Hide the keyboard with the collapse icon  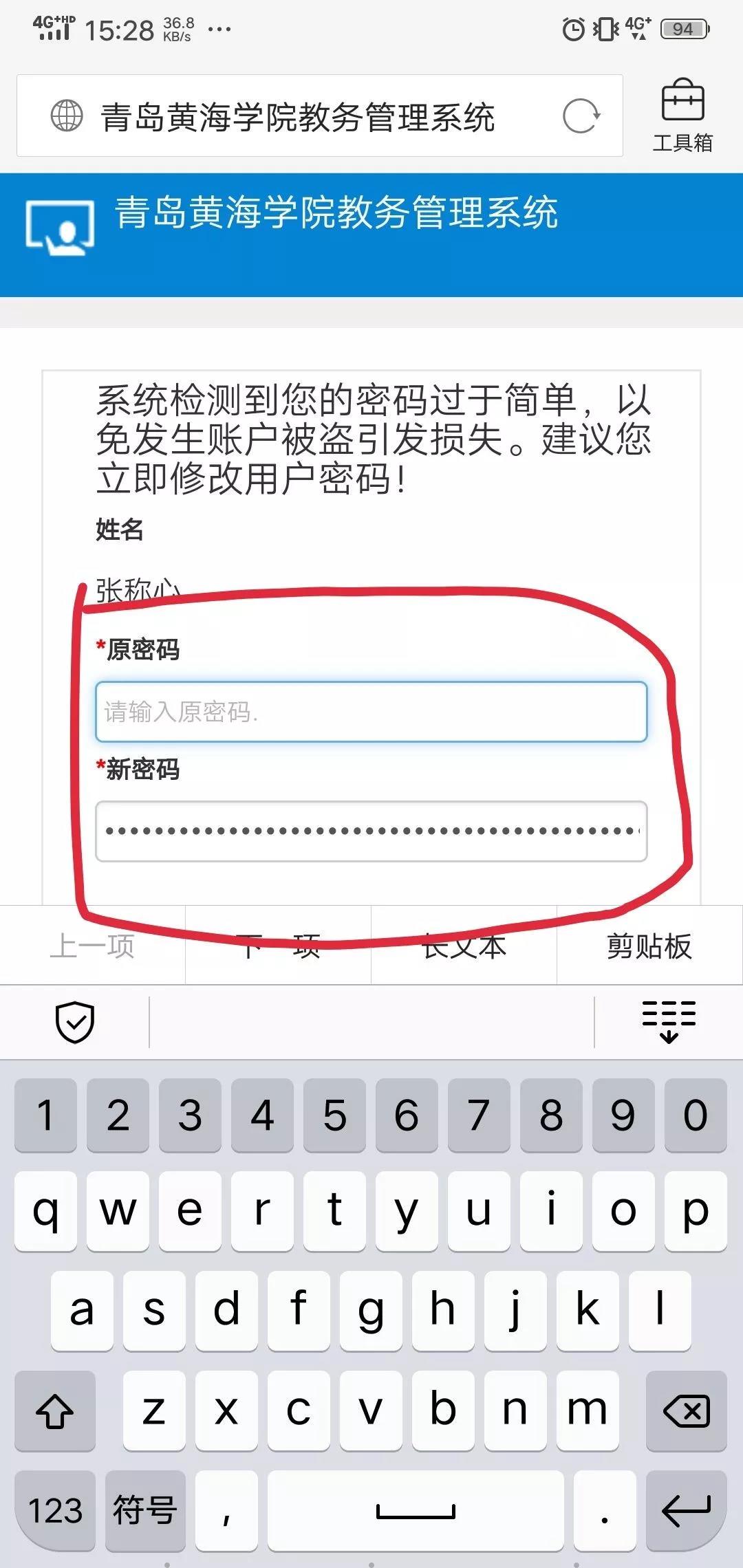coord(668,1022)
